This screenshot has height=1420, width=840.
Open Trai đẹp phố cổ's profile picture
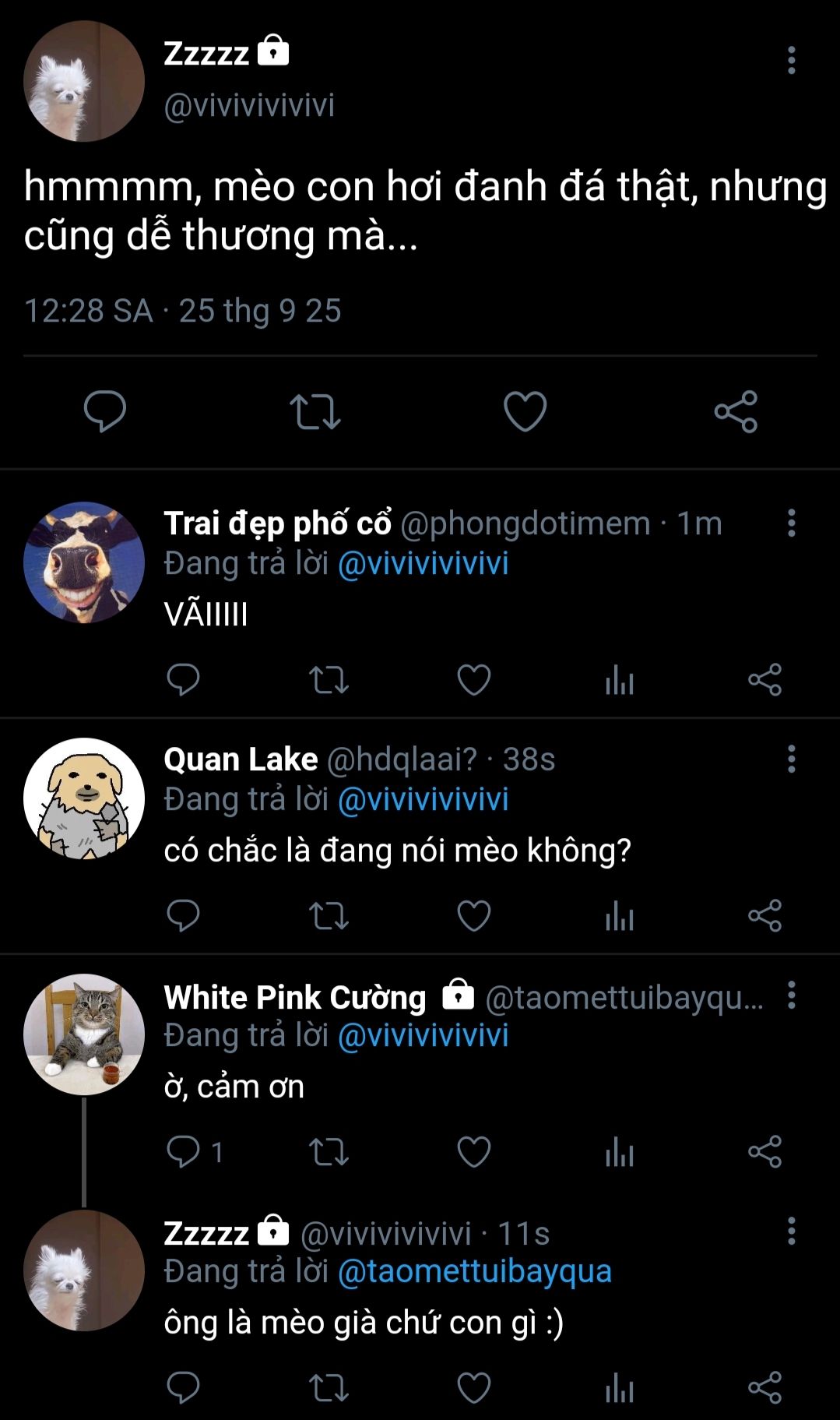84,562
